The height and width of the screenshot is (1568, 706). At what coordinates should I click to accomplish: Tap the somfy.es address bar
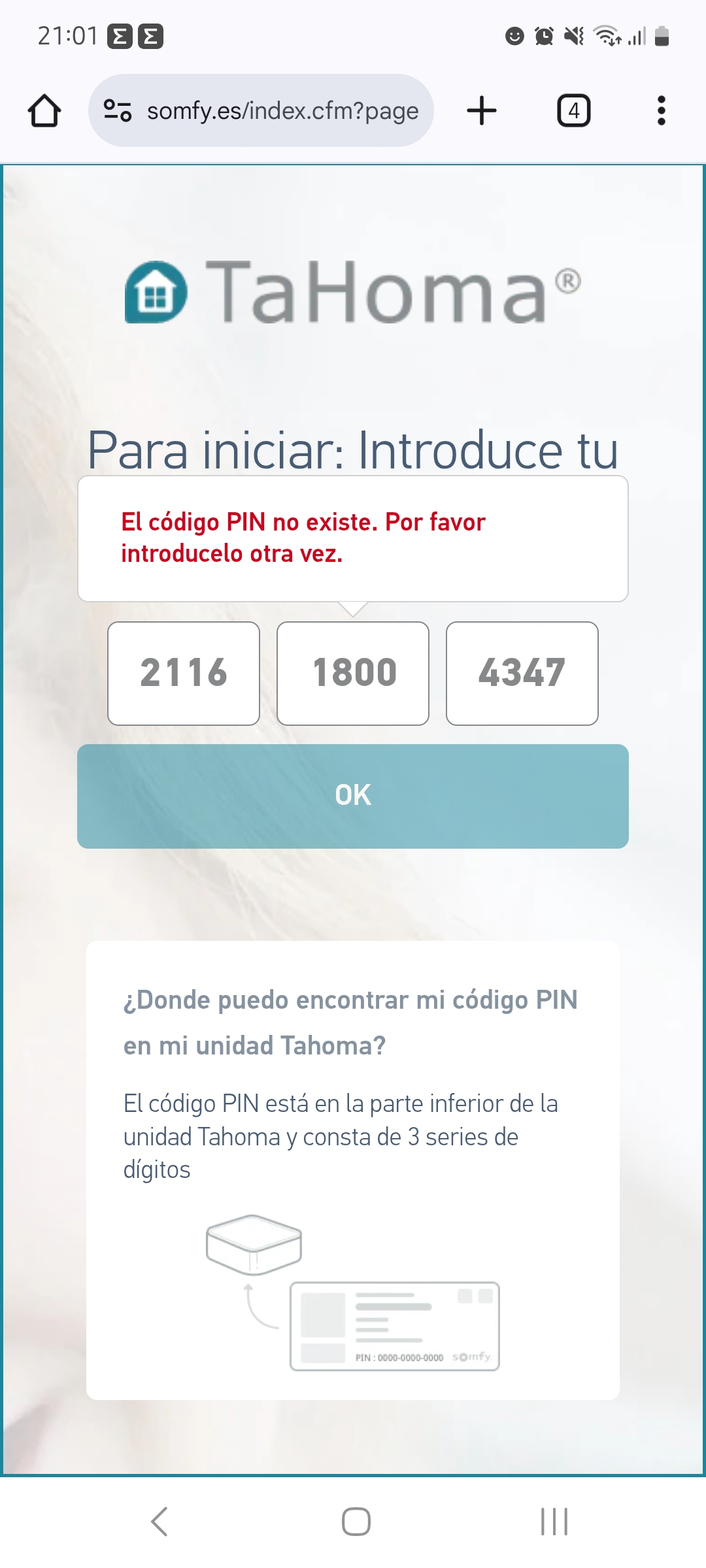[x=281, y=110]
